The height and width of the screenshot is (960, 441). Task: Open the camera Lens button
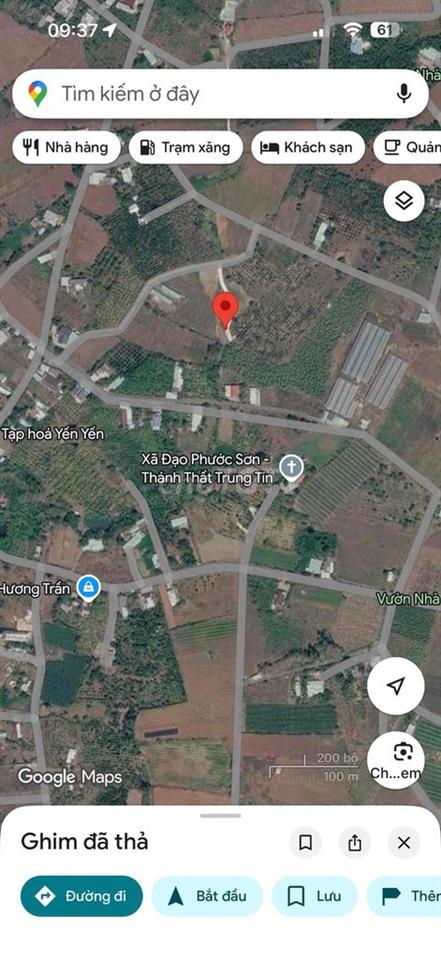(x=396, y=759)
